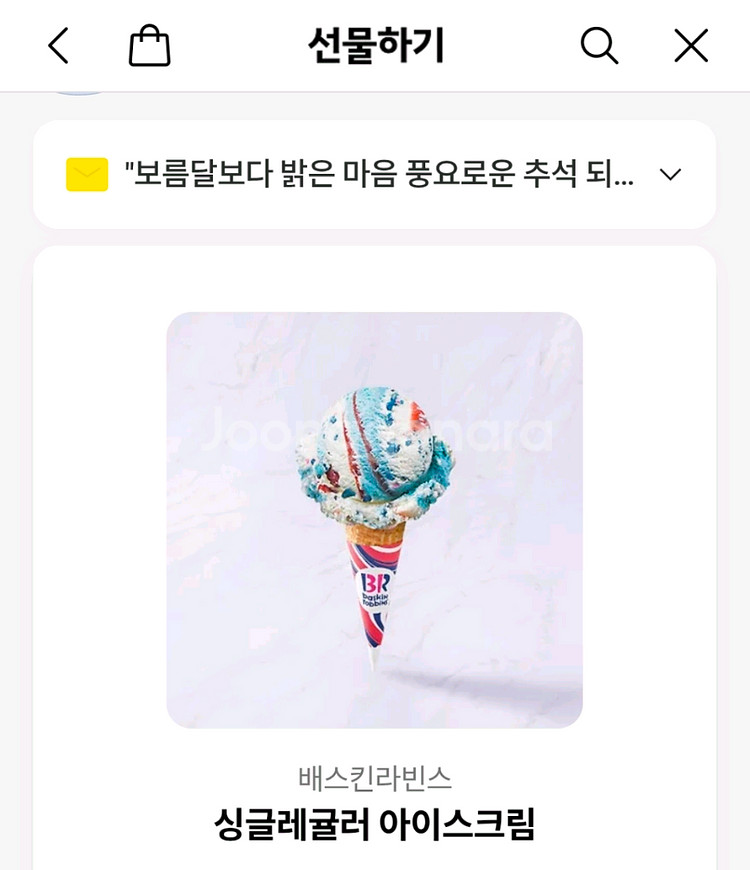
Task: Open the shopping bag icon
Action: [x=150, y=46]
